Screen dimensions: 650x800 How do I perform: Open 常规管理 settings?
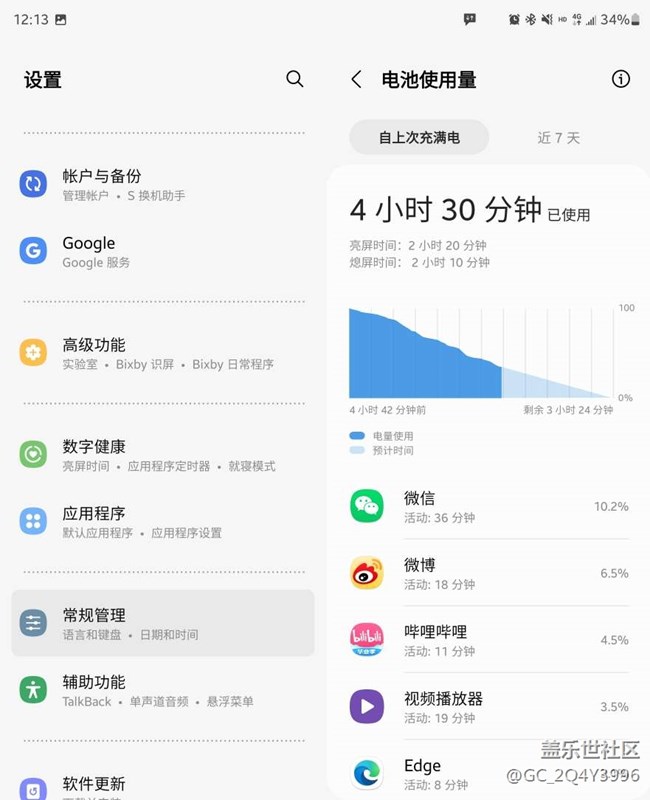click(x=163, y=623)
